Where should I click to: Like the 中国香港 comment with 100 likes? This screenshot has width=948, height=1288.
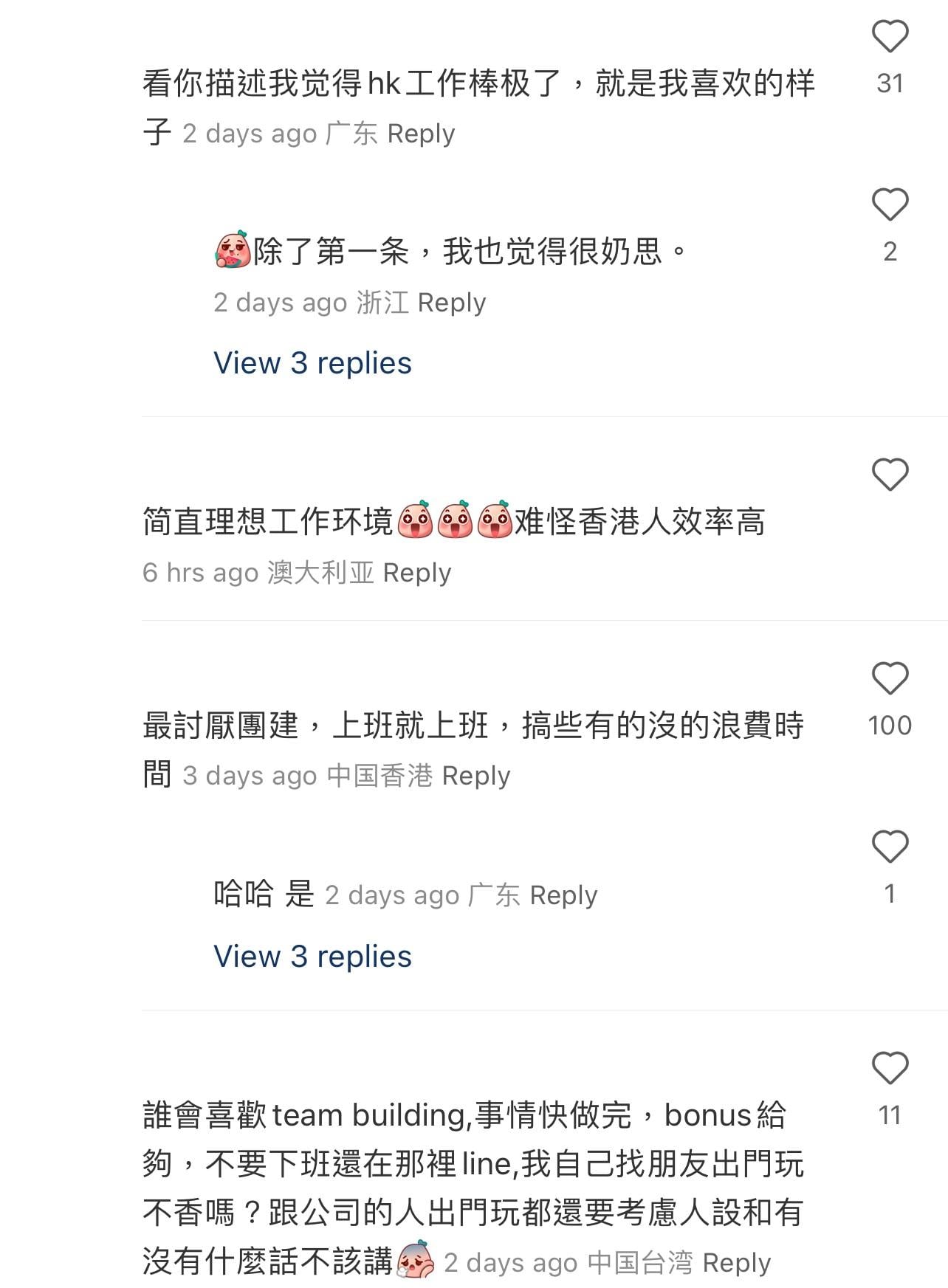890,678
